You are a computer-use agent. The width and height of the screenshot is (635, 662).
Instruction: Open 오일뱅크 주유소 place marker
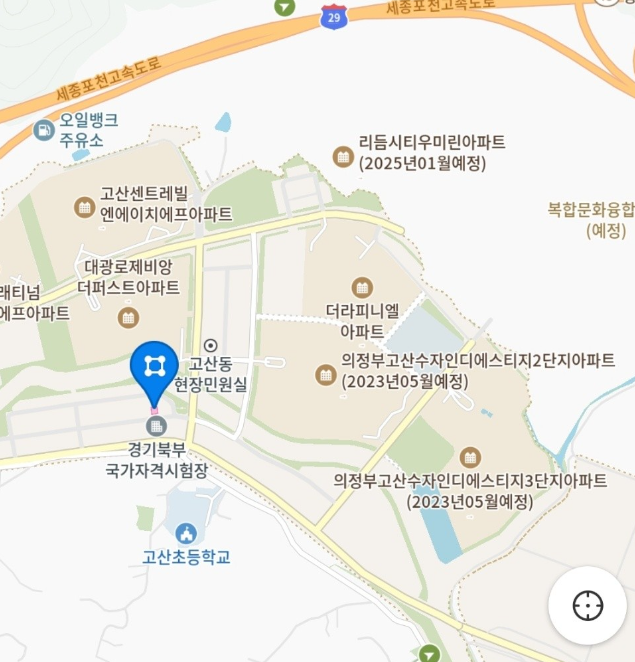coord(44,130)
